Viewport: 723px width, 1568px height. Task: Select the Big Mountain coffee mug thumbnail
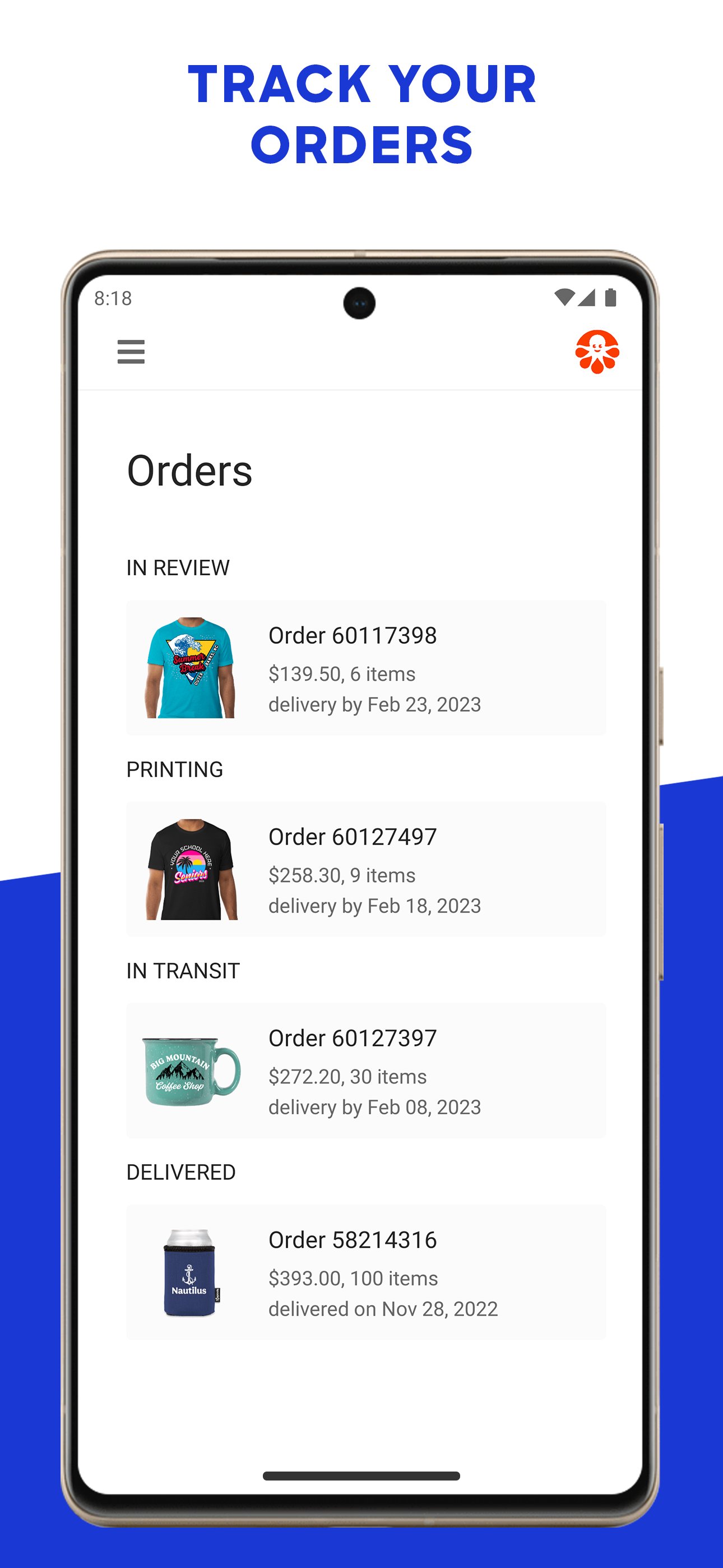[x=189, y=1072]
